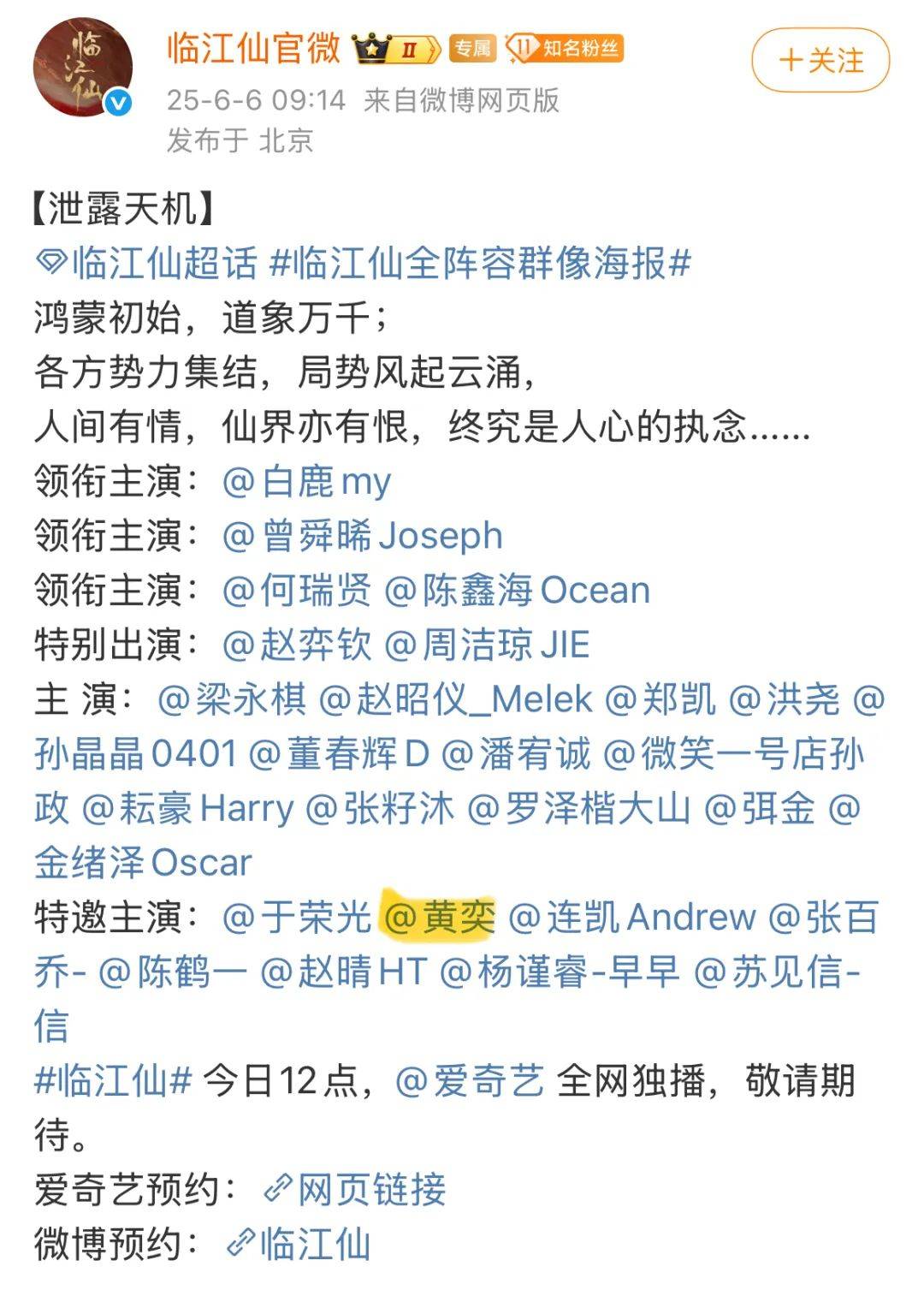Open 网页链接 for 爱奇艺预约
The width and height of the screenshot is (924, 1290).
tap(355, 1190)
